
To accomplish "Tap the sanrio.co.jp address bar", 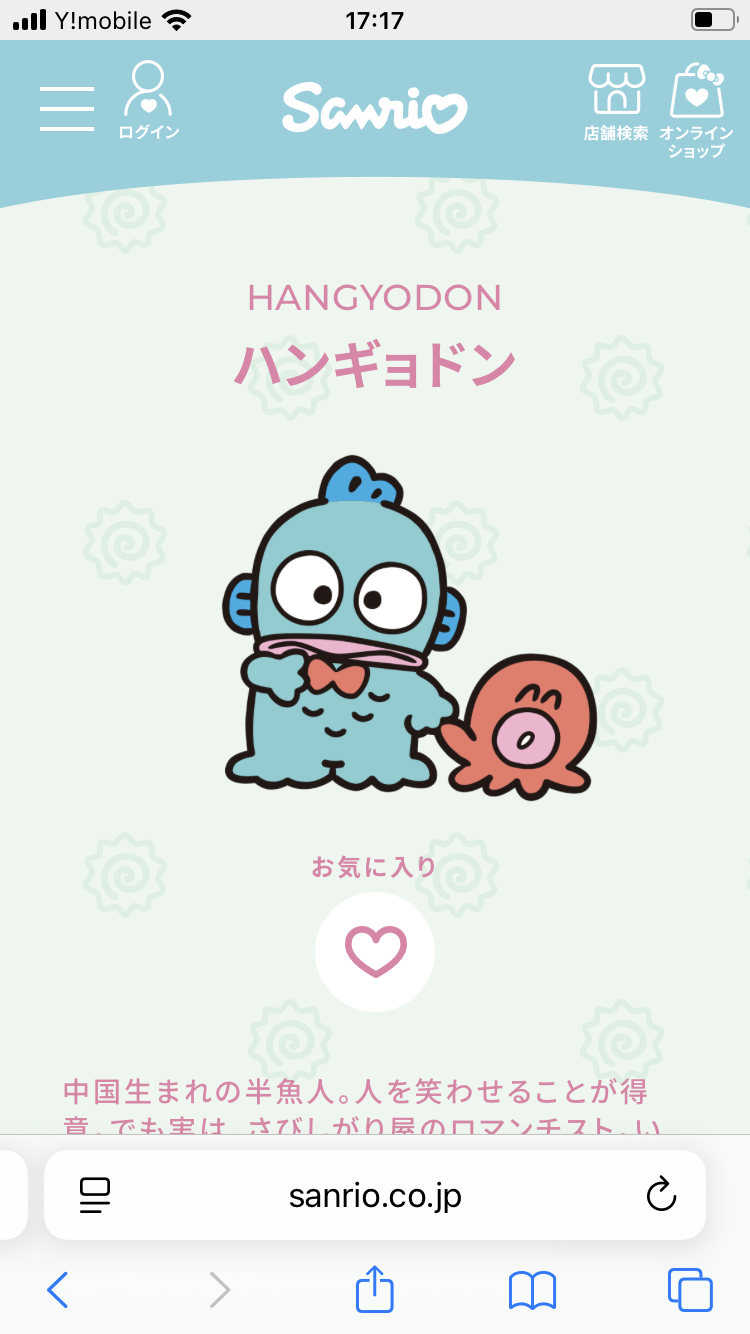I will pos(374,1194).
